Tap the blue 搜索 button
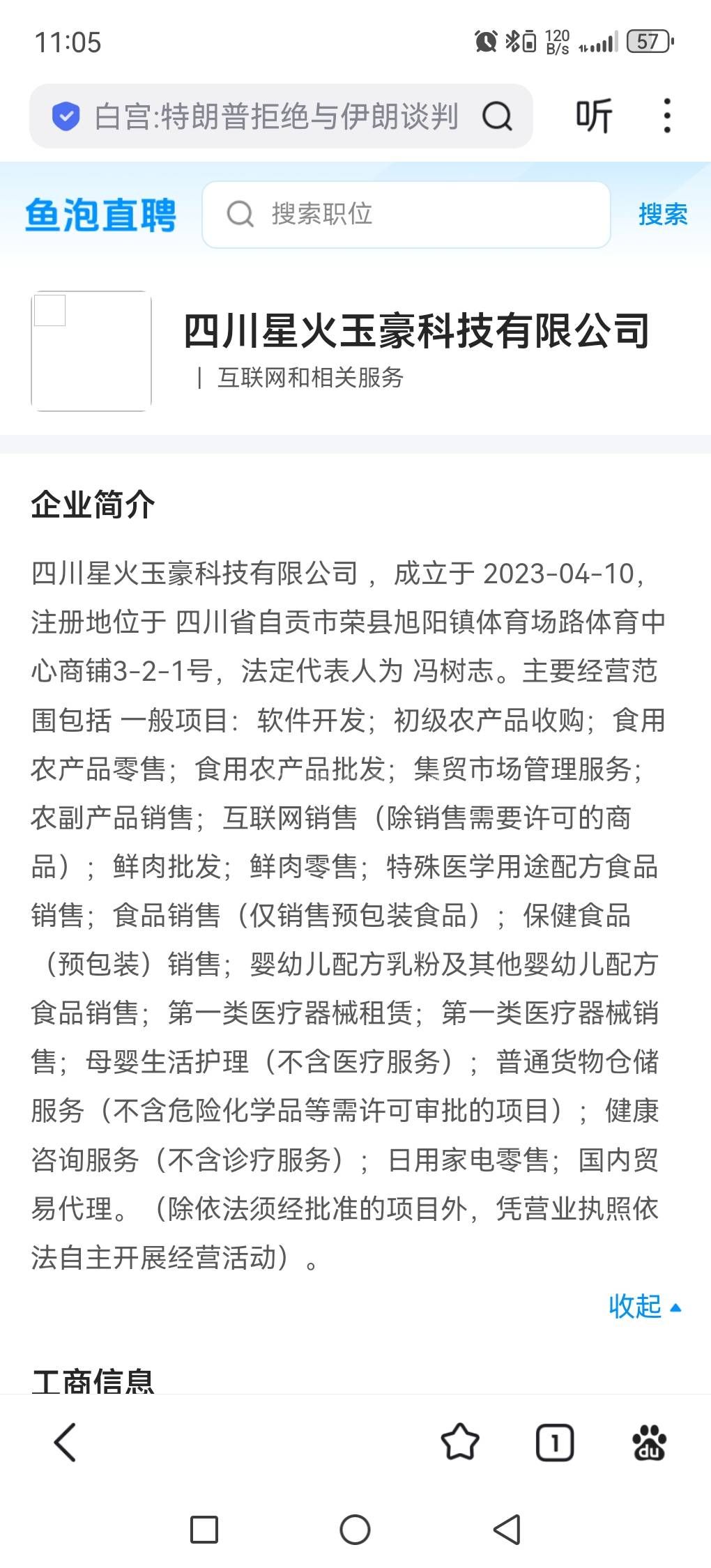Image resolution: width=711 pixels, height=1568 pixels. coord(662,215)
